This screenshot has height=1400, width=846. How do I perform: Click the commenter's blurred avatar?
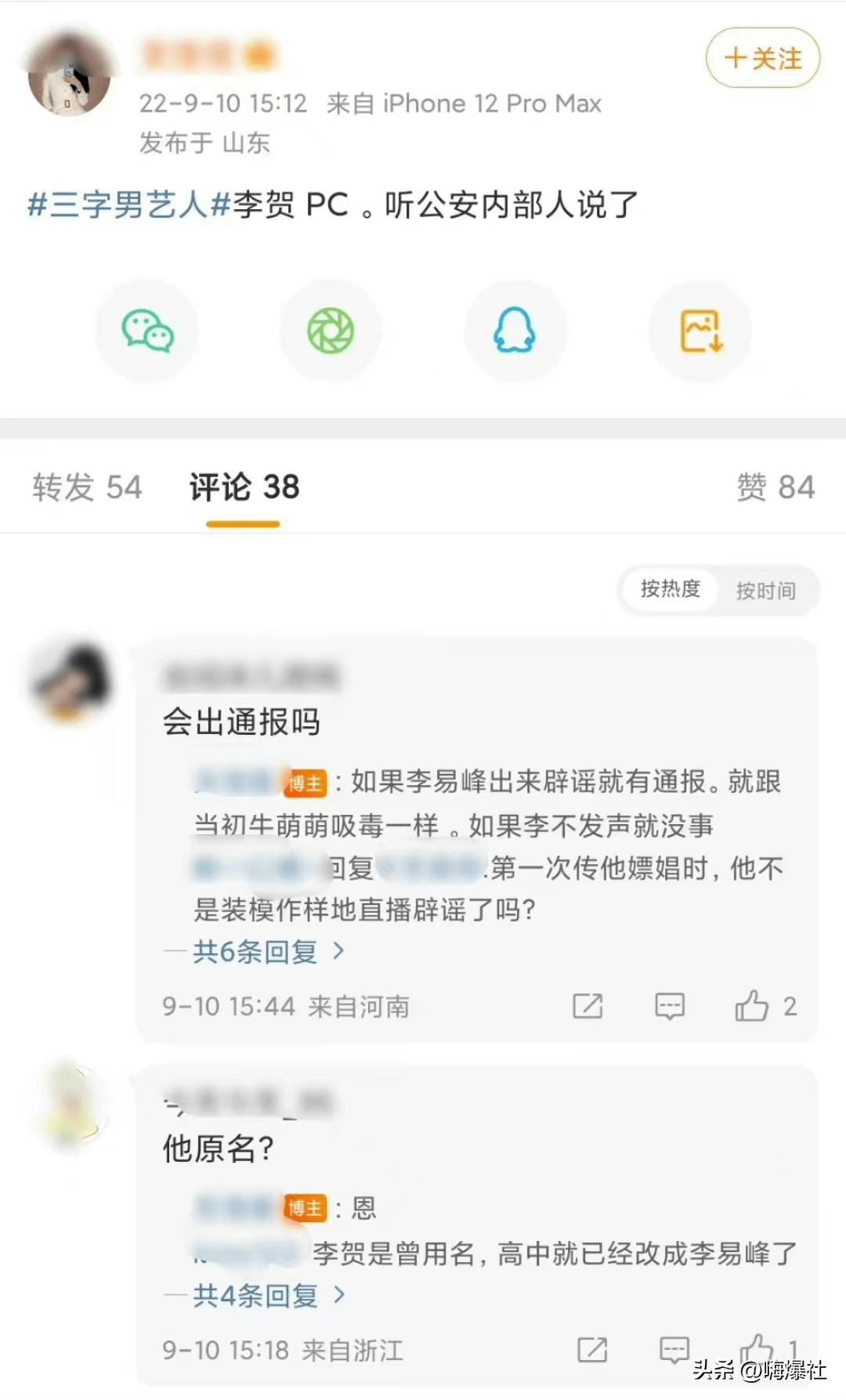(x=69, y=680)
